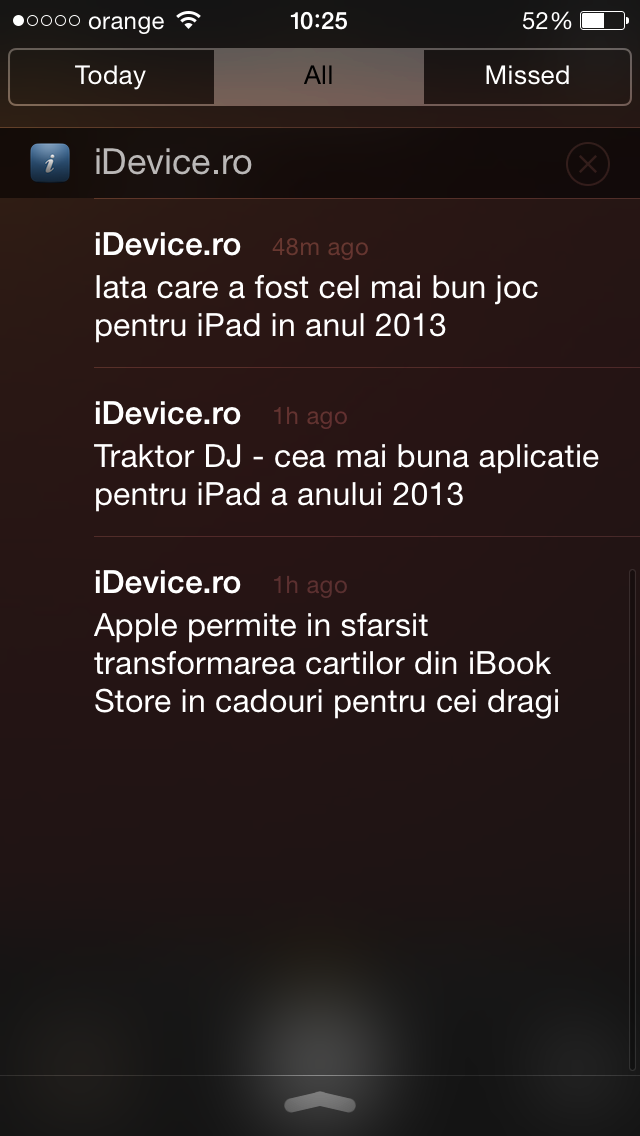Open the Traktor DJ notification
640x1136 pixels.
click(x=367, y=453)
